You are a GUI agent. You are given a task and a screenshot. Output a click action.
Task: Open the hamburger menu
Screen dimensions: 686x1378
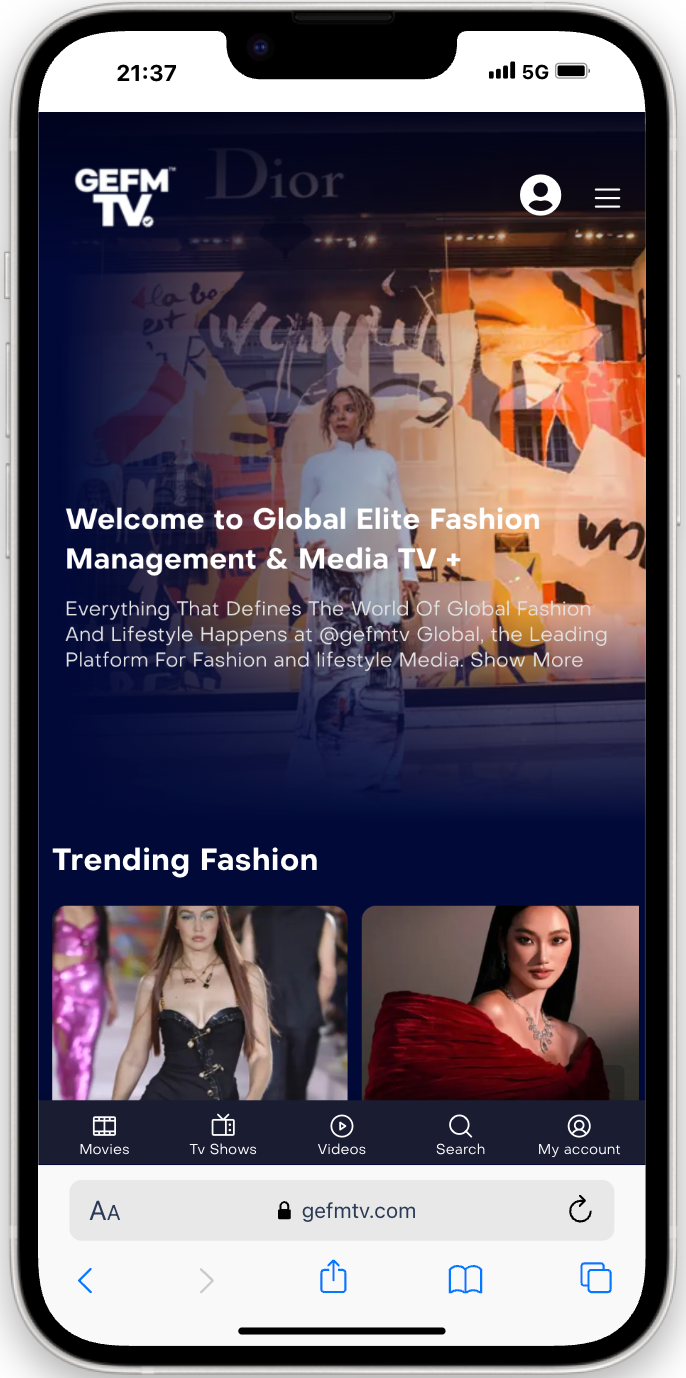607,198
